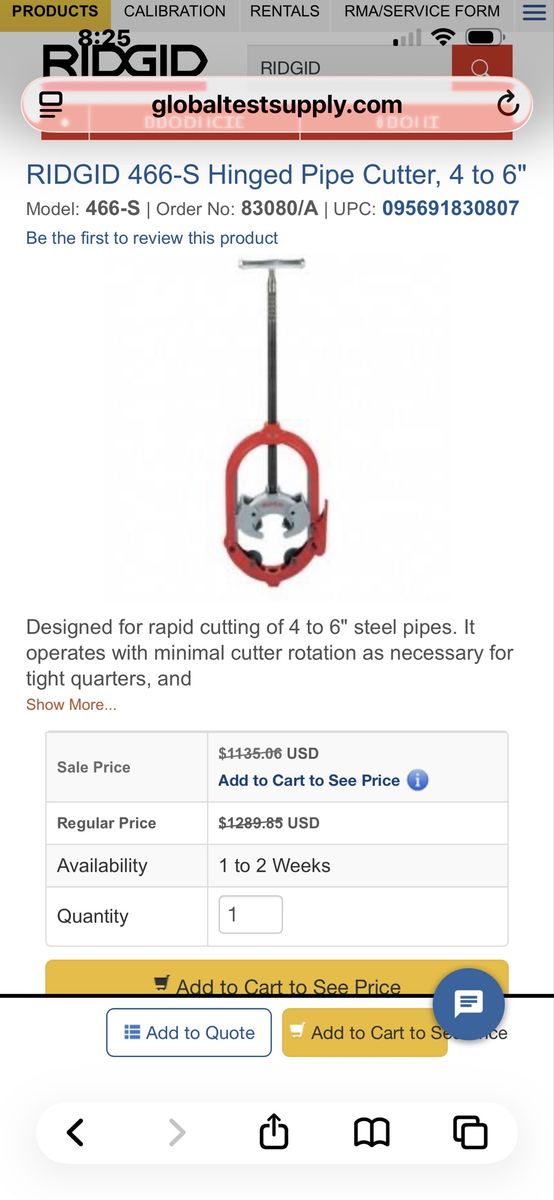Open the browser tabs overview

(470, 1132)
